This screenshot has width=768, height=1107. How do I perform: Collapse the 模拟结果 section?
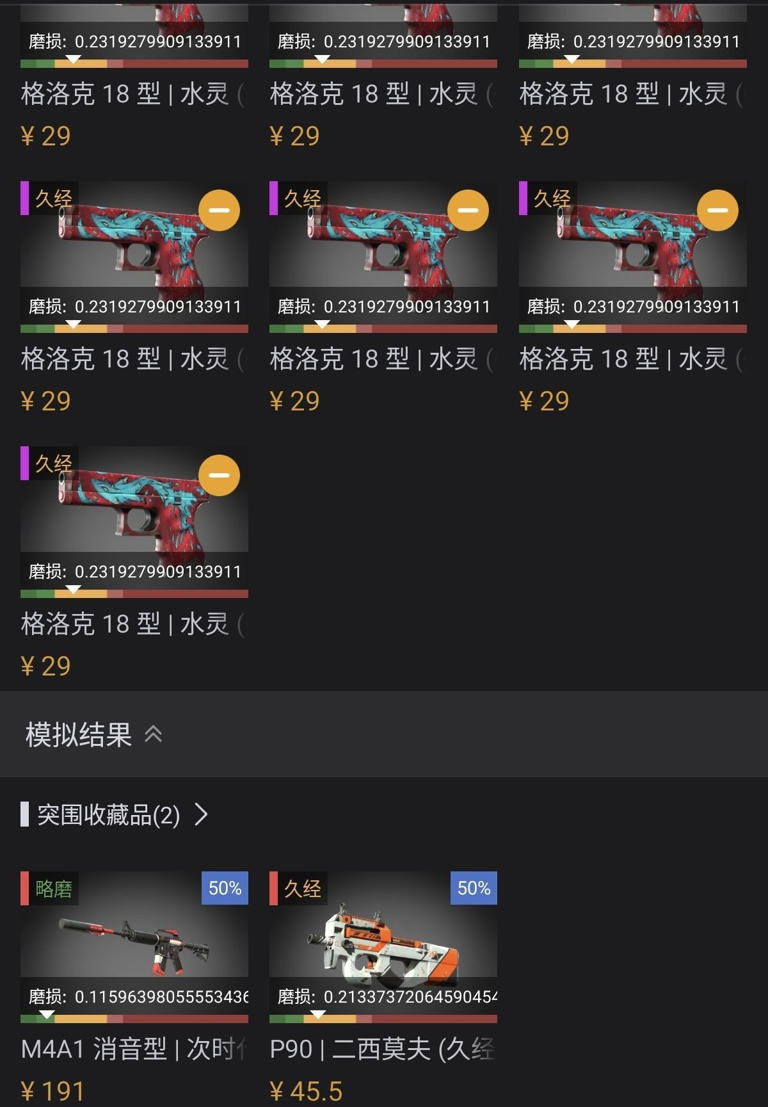coord(153,734)
